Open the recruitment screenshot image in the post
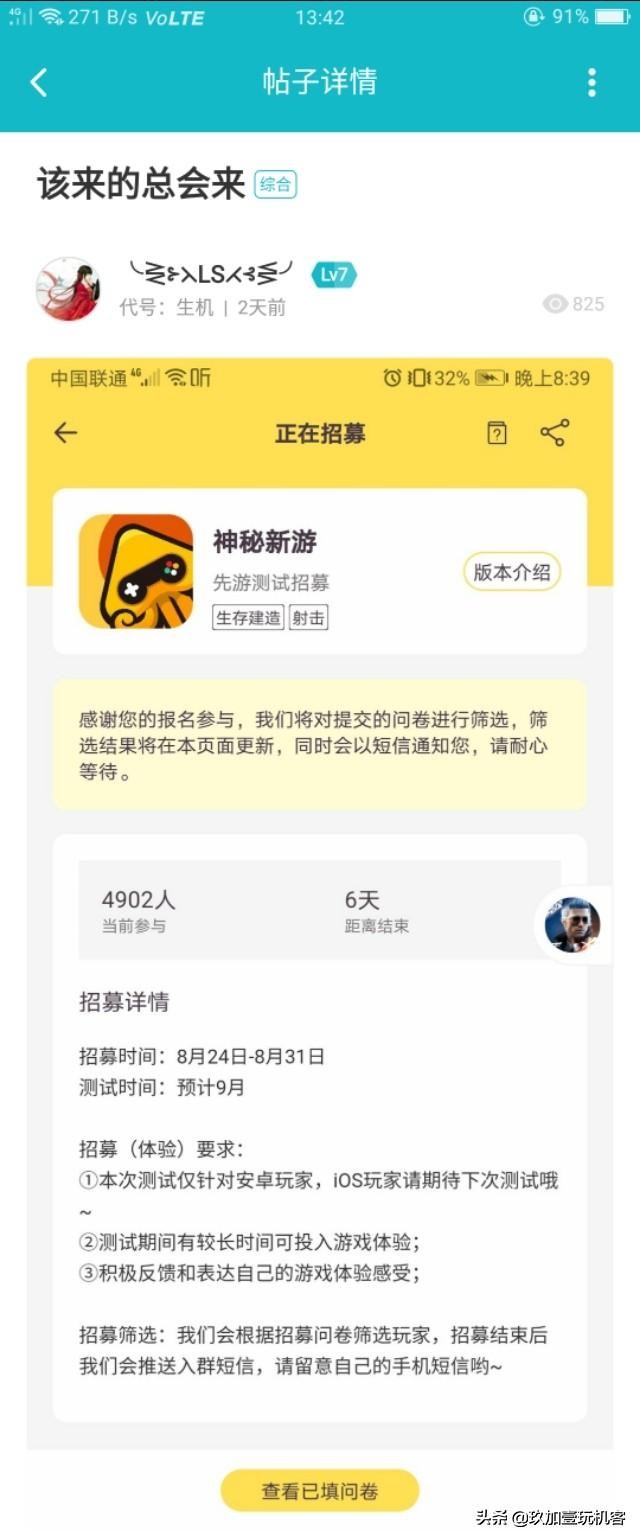The height and width of the screenshot is (1540, 640). pyautogui.click(x=320, y=900)
